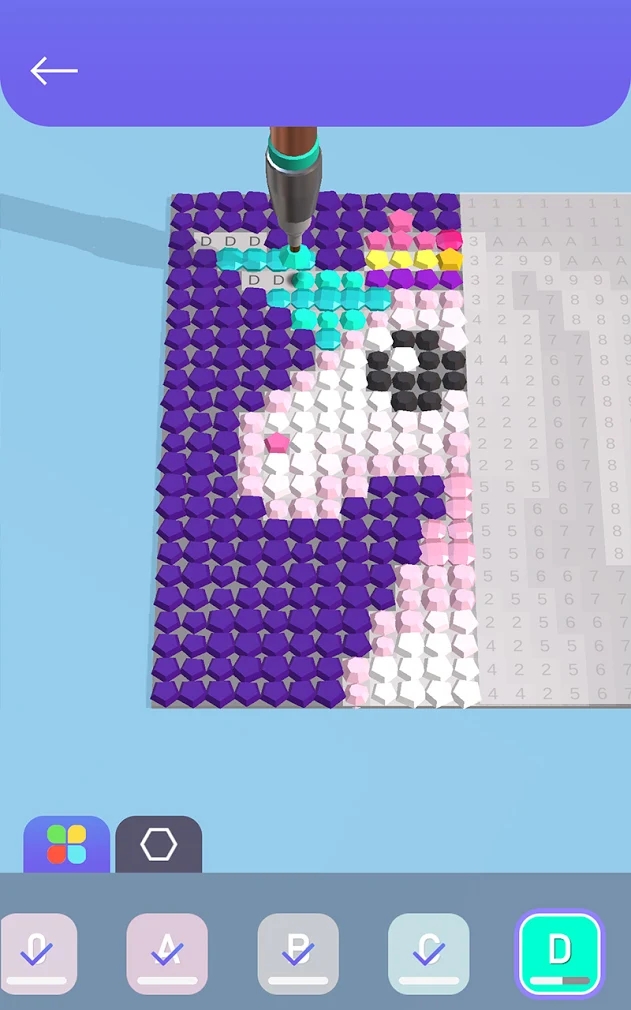Open the hexagon shape tab
This screenshot has height=1010, width=631.
(159, 845)
